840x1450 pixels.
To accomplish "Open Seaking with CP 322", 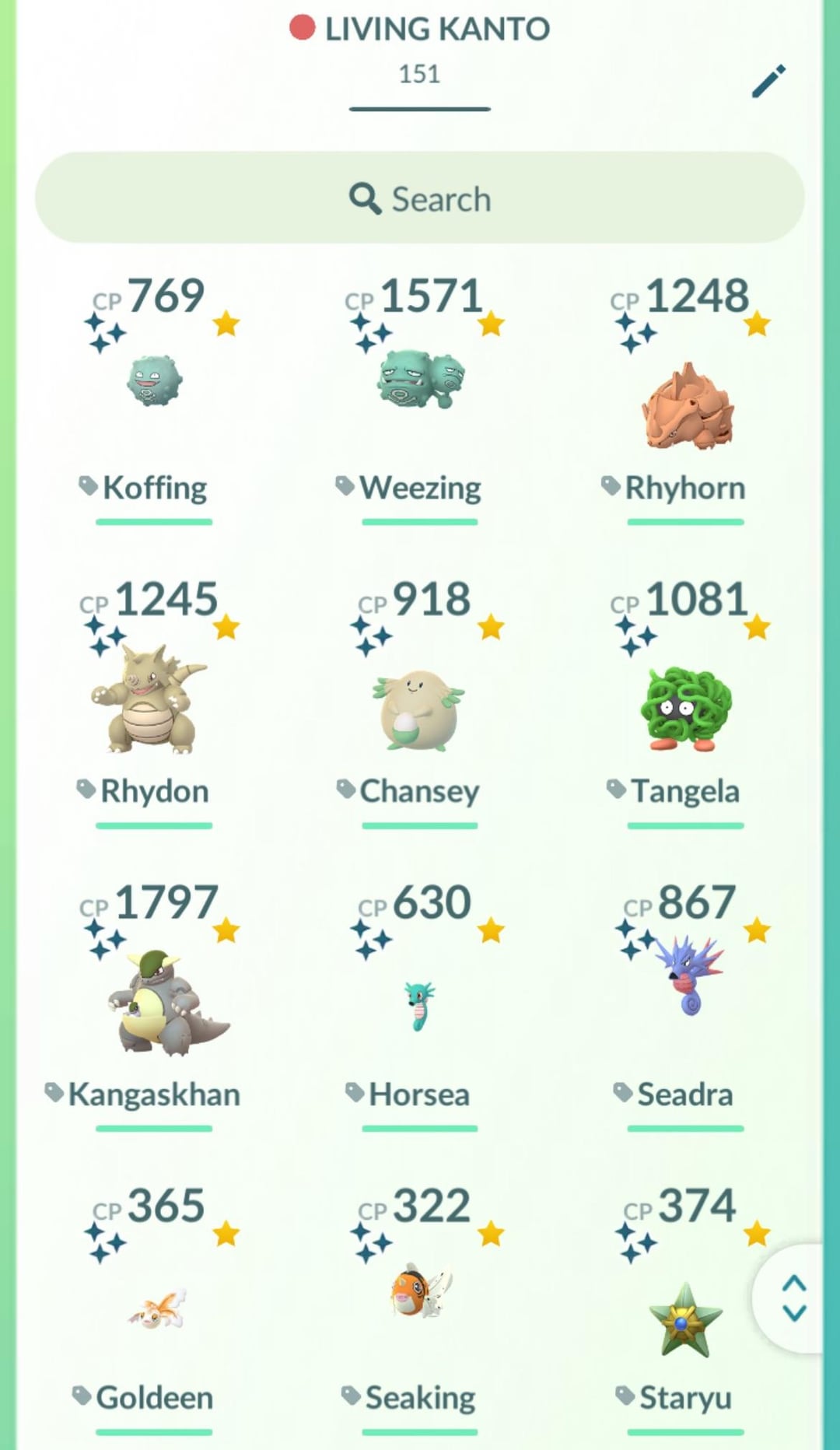I will pyautogui.click(x=420, y=1293).
